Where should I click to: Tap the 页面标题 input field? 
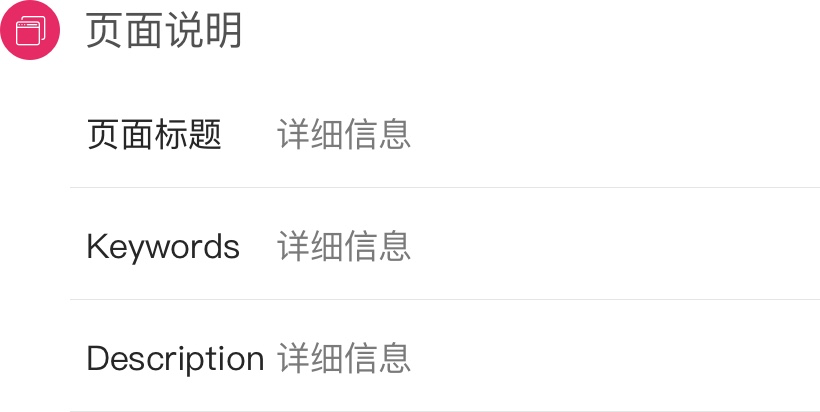tap(540, 134)
